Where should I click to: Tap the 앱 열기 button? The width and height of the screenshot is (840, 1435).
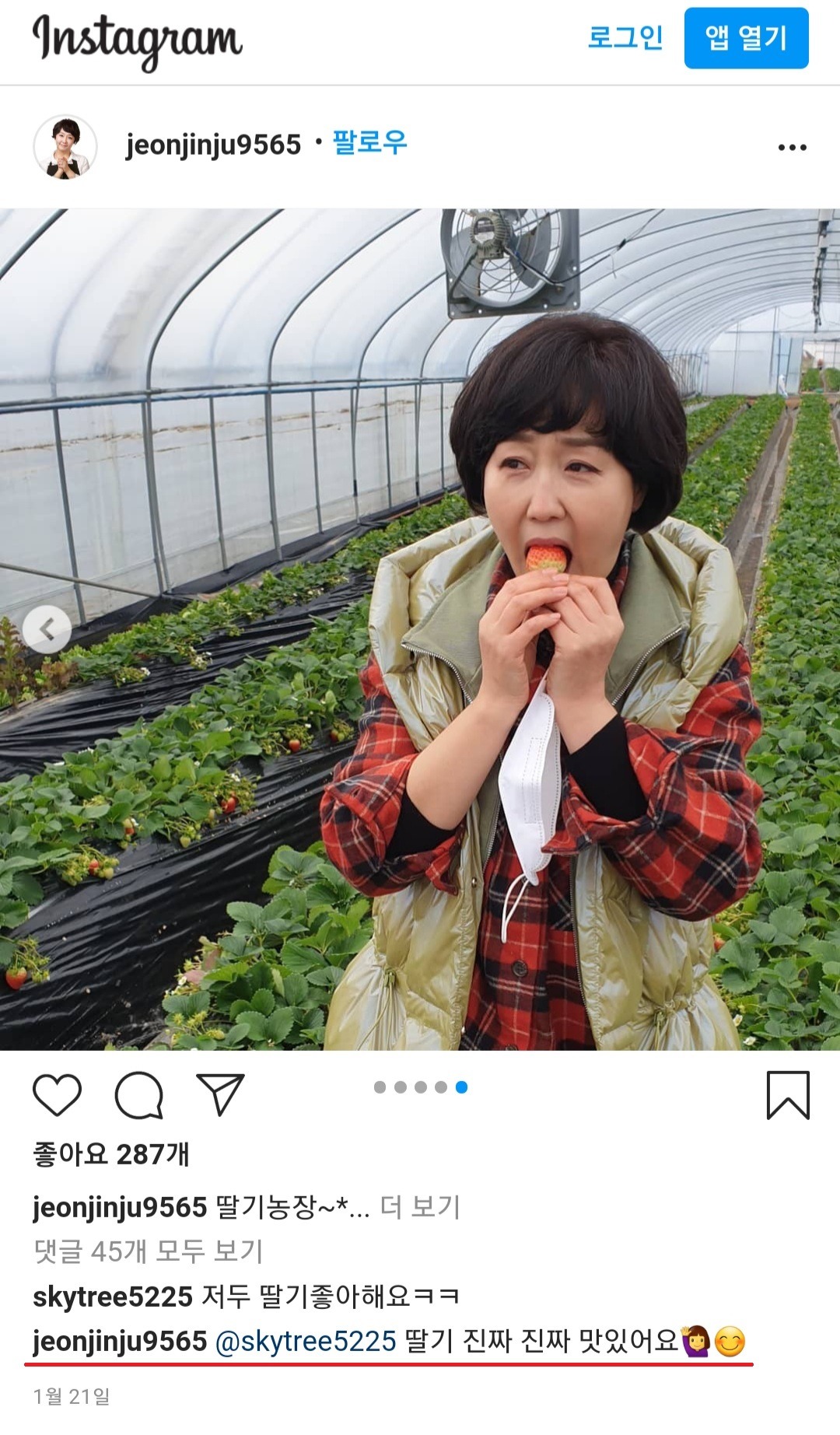[746, 38]
